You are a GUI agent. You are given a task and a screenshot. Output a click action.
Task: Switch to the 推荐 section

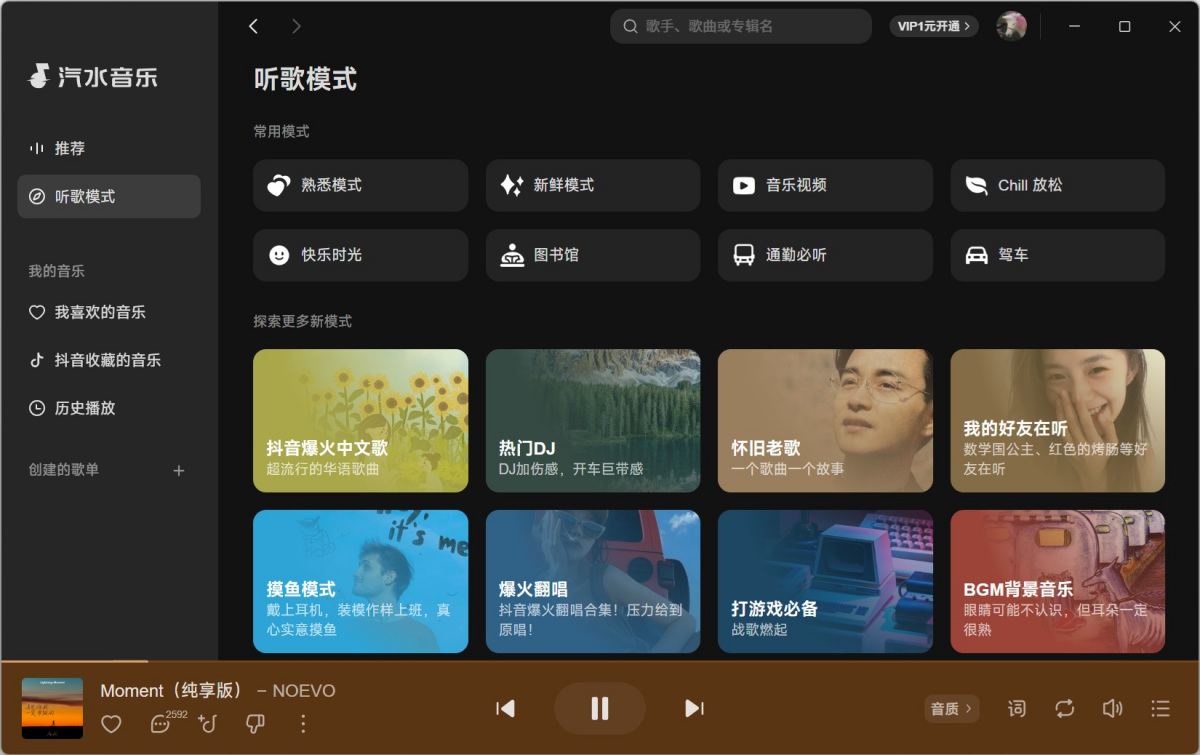tap(70, 148)
